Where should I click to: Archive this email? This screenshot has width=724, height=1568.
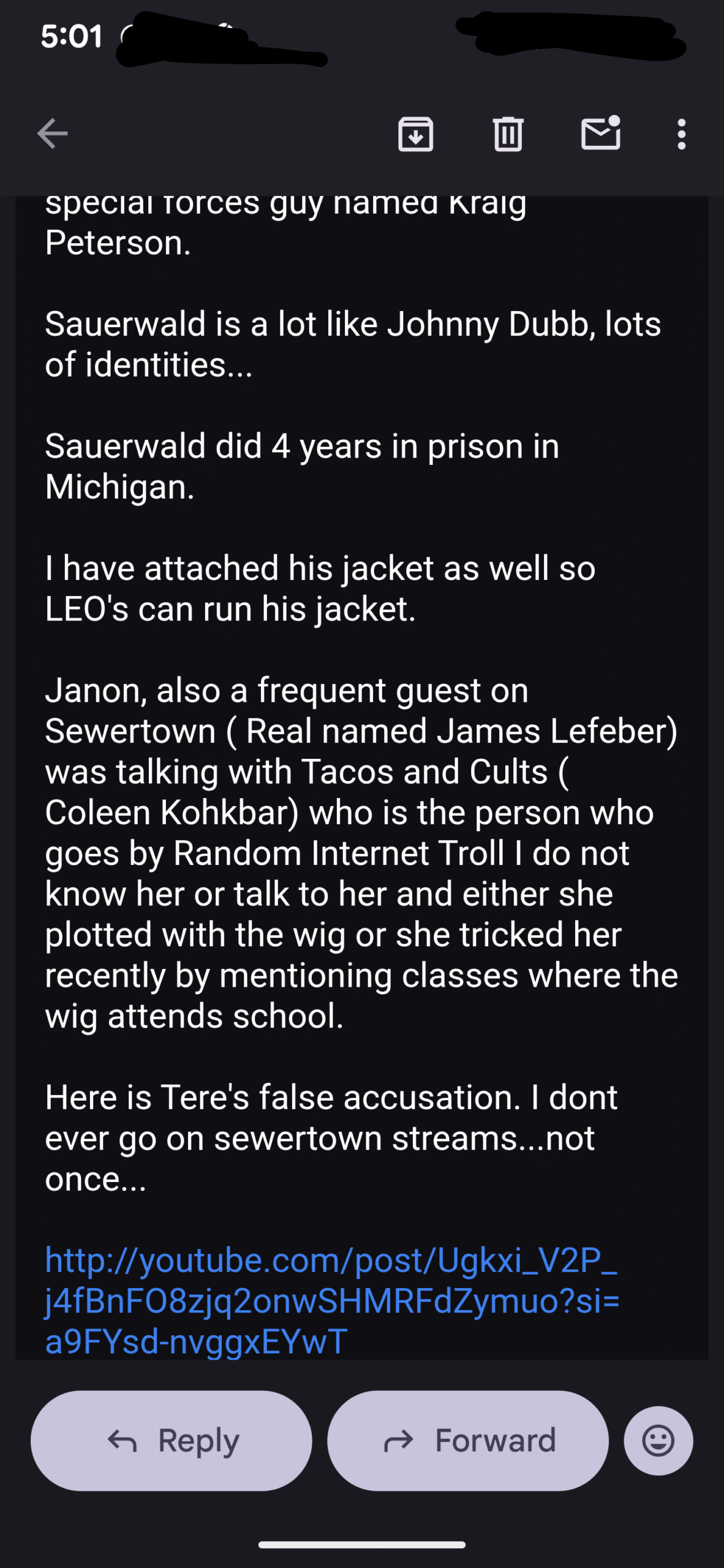(x=415, y=134)
